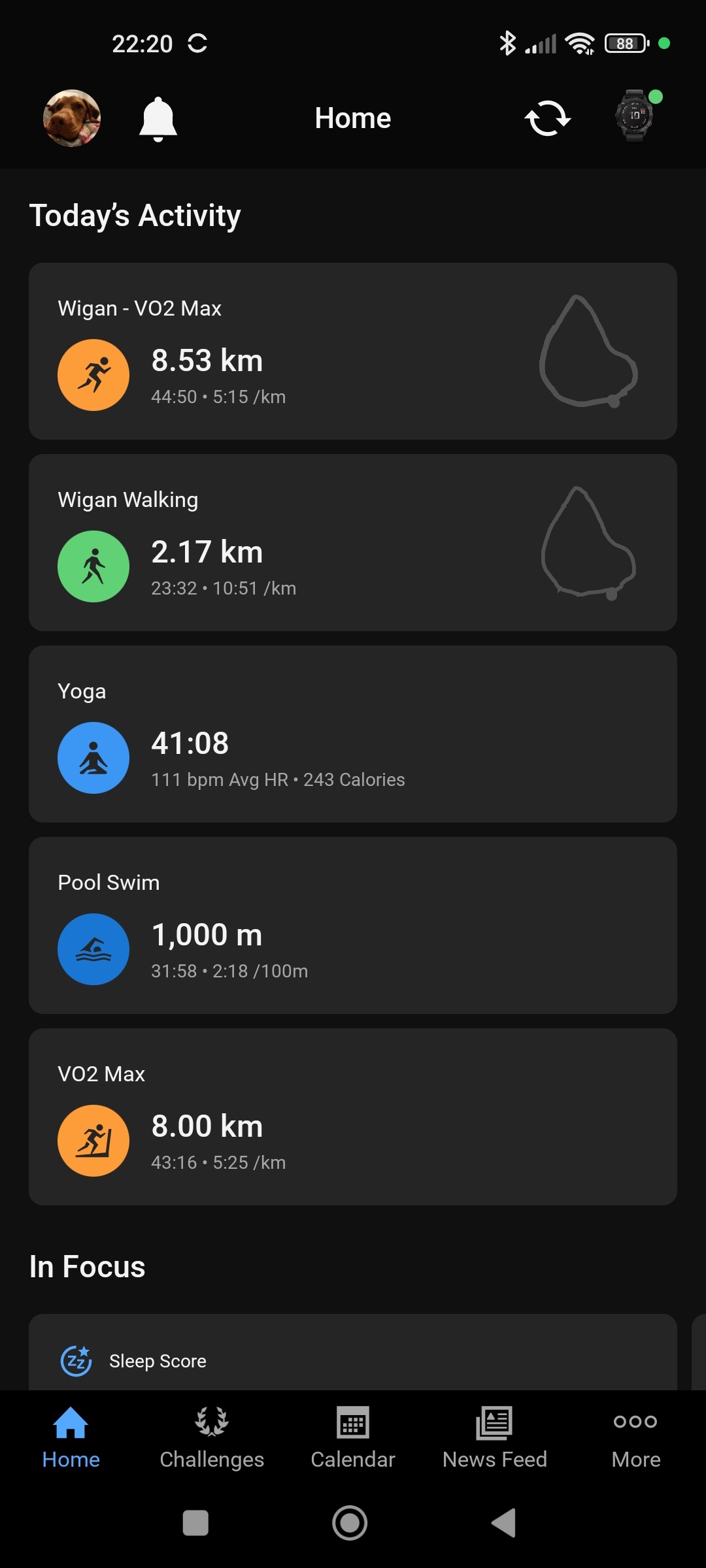This screenshot has width=706, height=1568.
Task: Tap the system back button
Action: tap(504, 1523)
